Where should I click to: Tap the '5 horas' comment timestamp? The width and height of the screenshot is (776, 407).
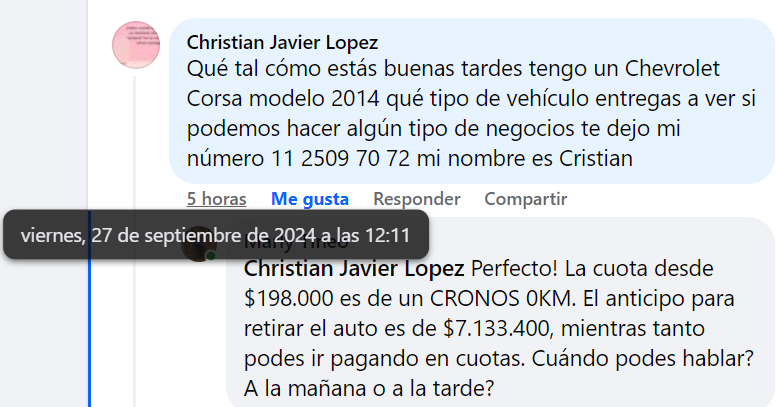216,199
